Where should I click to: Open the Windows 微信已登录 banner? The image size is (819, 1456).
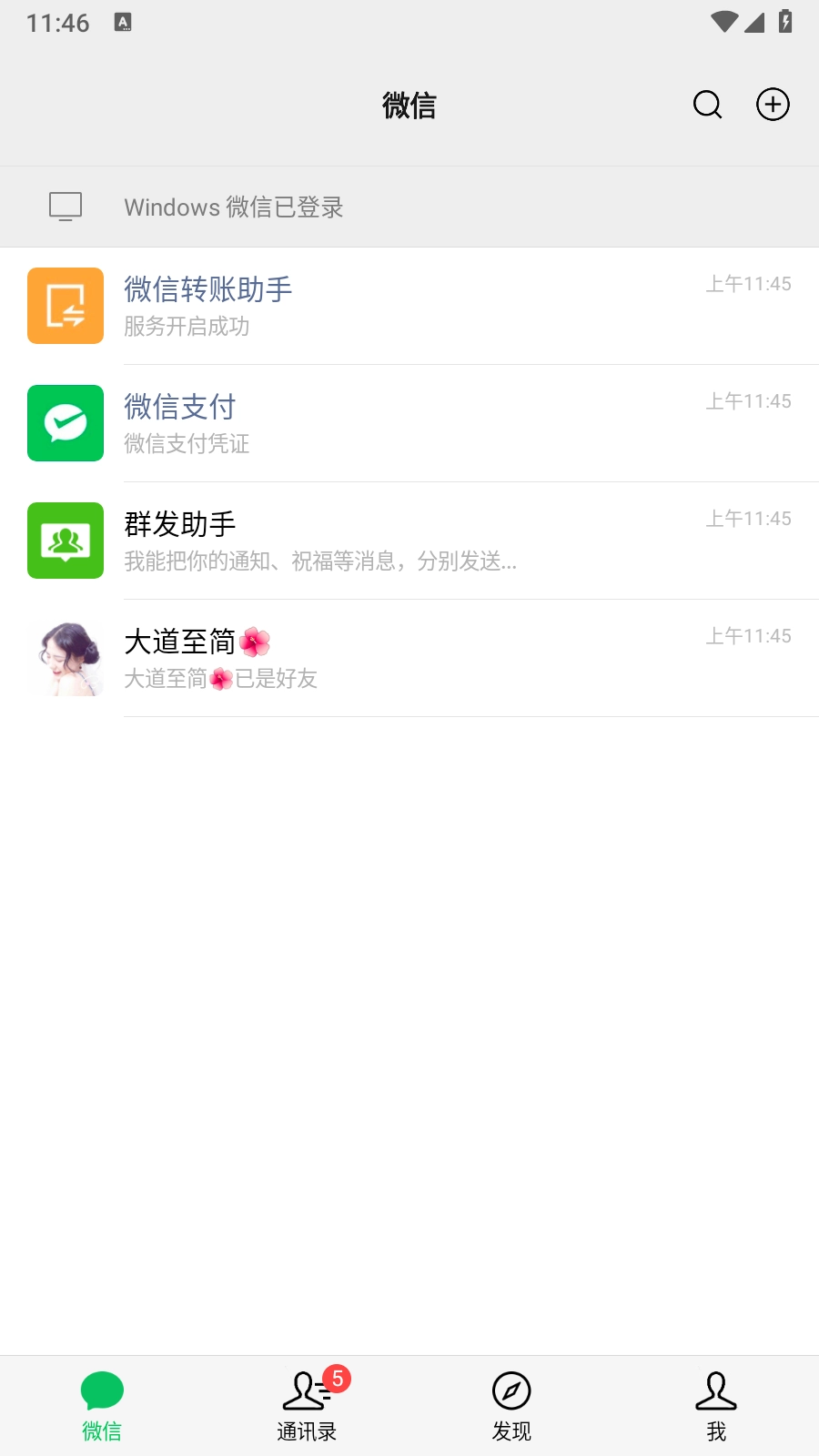[409, 207]
